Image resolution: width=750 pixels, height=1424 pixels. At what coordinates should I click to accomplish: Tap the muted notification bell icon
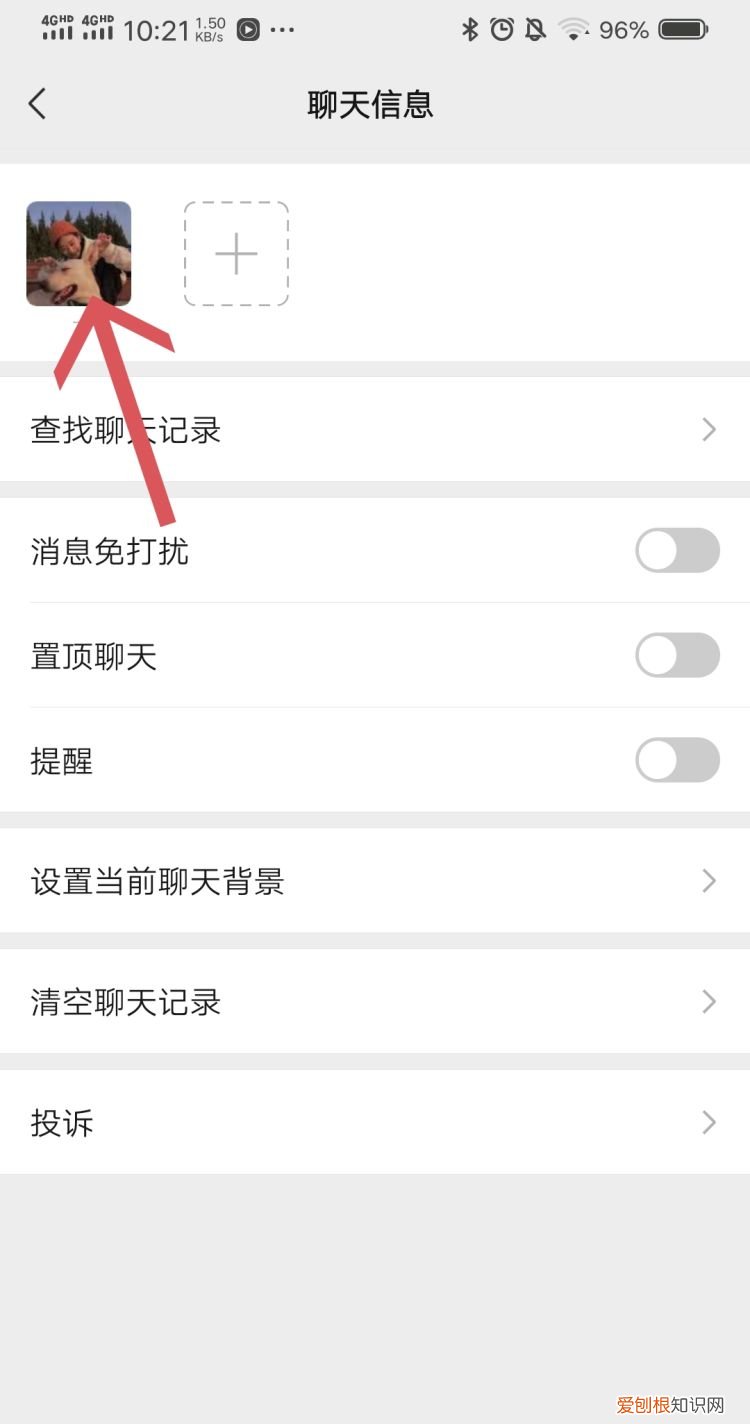535,29
